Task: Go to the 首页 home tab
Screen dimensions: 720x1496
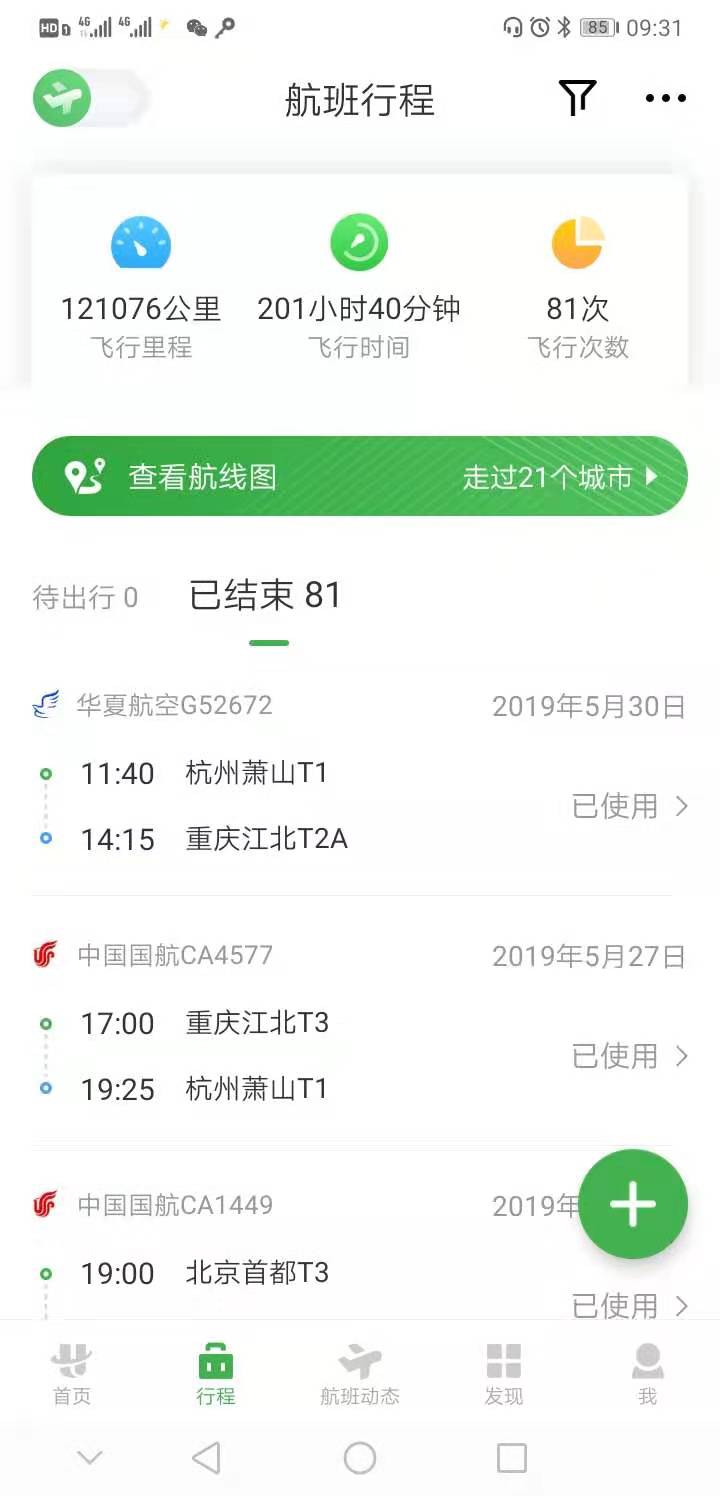Action: (x=72, y=1374)
